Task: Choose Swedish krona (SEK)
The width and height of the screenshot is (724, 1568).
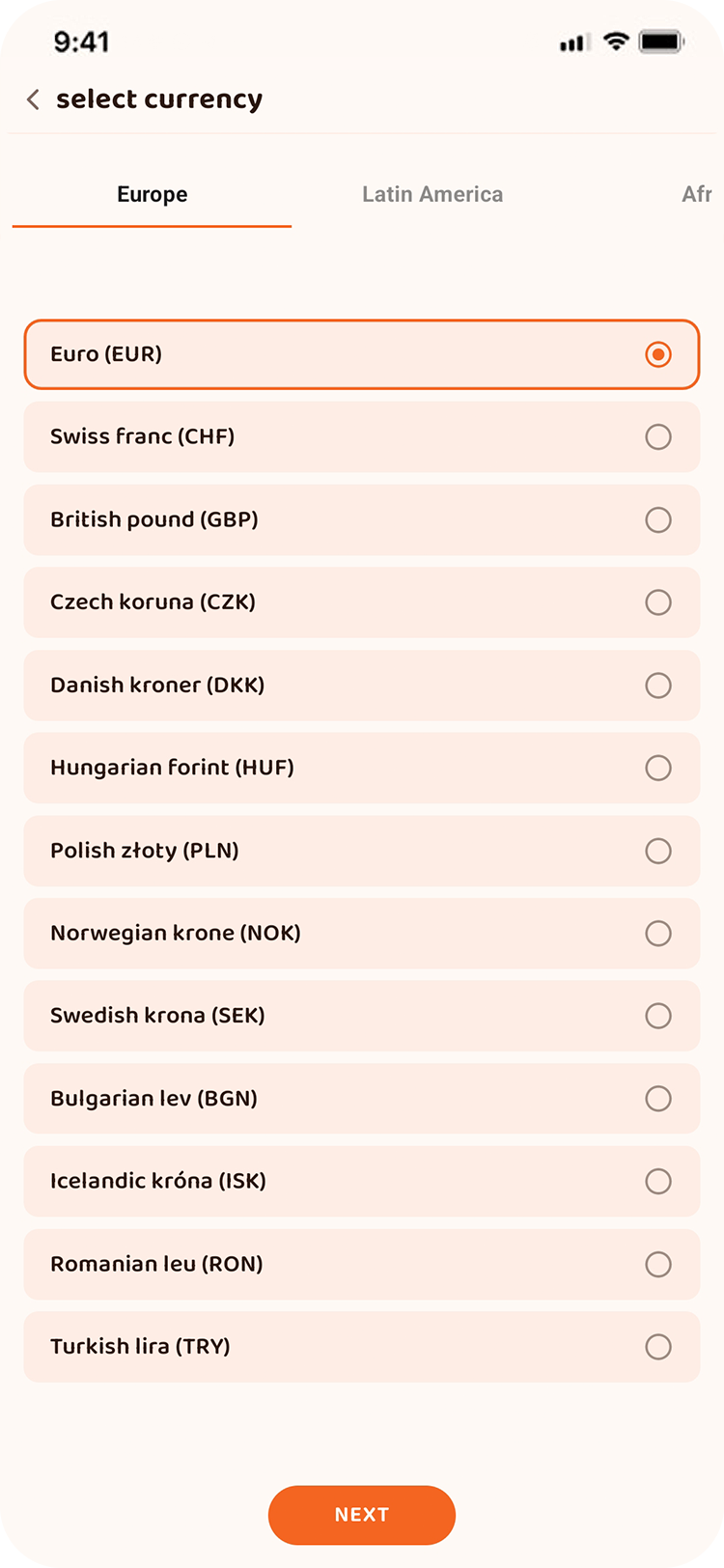Action: 361,1016
